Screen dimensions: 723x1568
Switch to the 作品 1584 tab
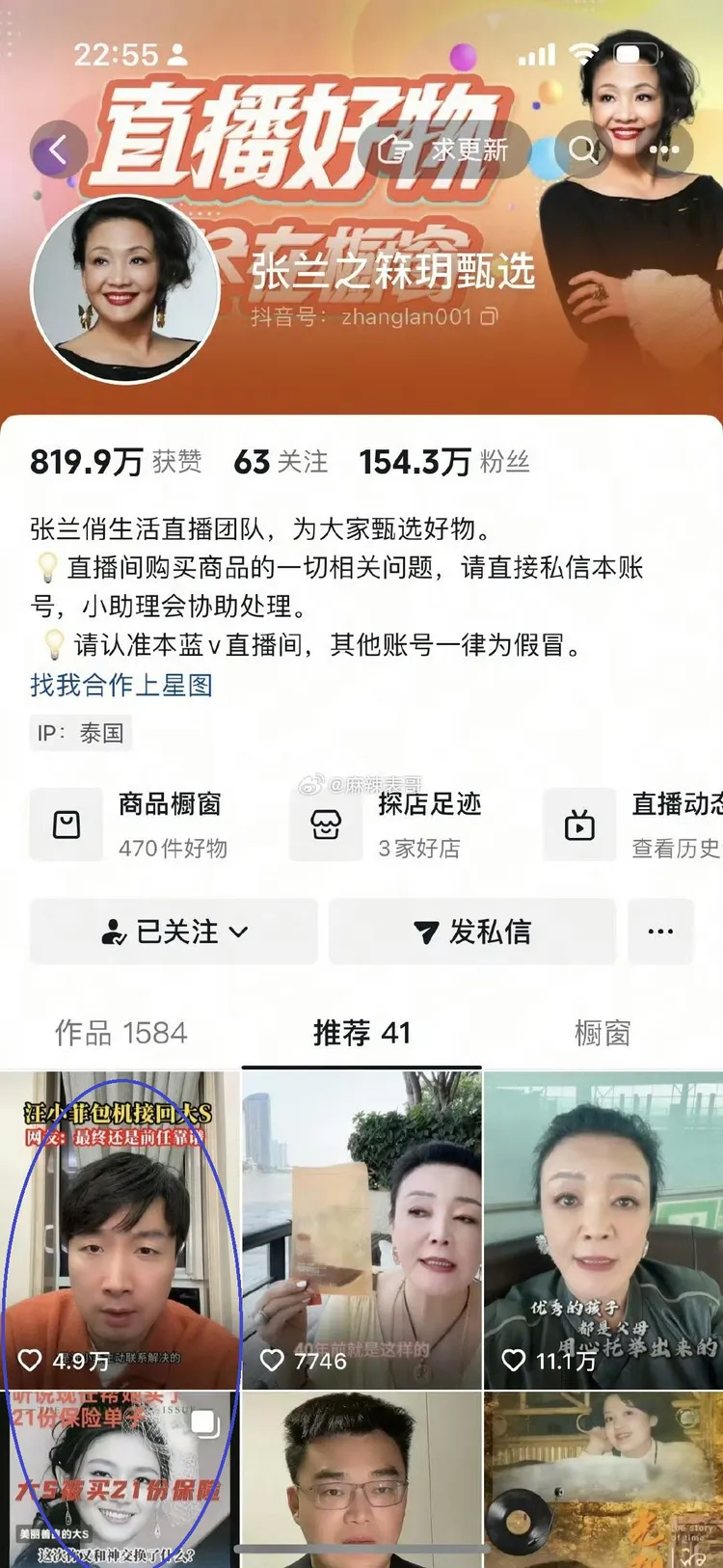coord(120,1033)
